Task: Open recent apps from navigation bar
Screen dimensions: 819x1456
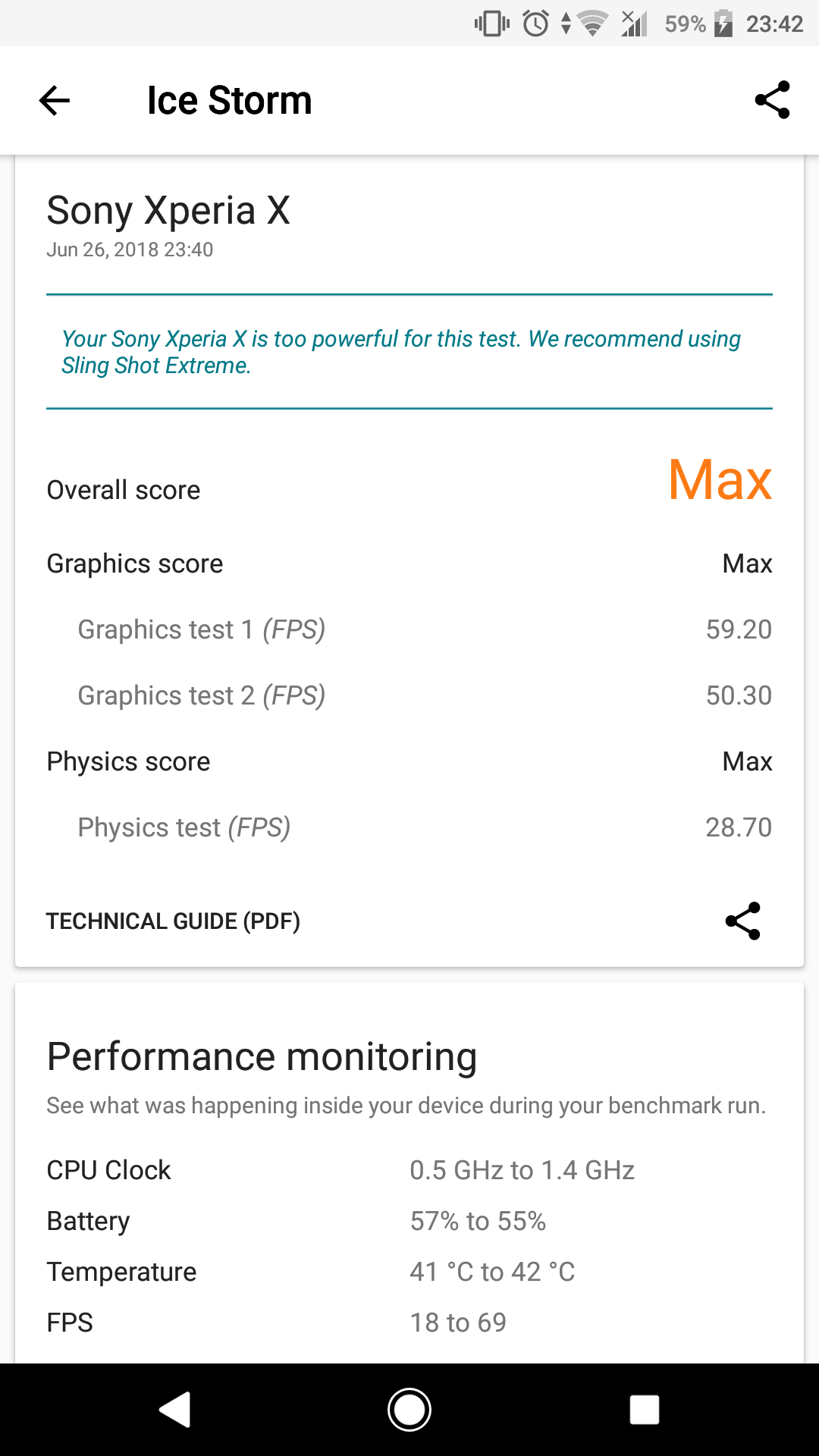Action: [x=644, y=1410]
